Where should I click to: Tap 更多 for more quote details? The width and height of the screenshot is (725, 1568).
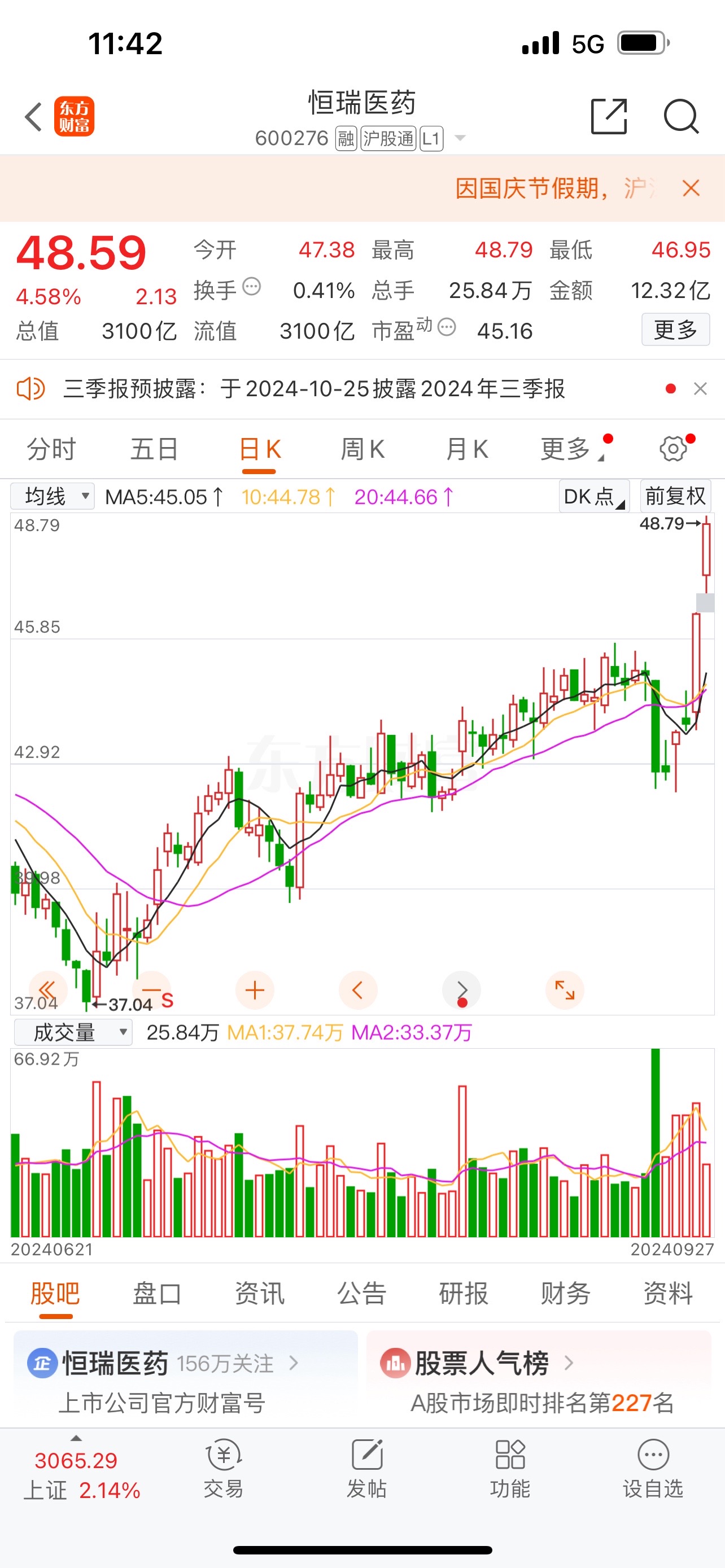(x=675, y=330)
